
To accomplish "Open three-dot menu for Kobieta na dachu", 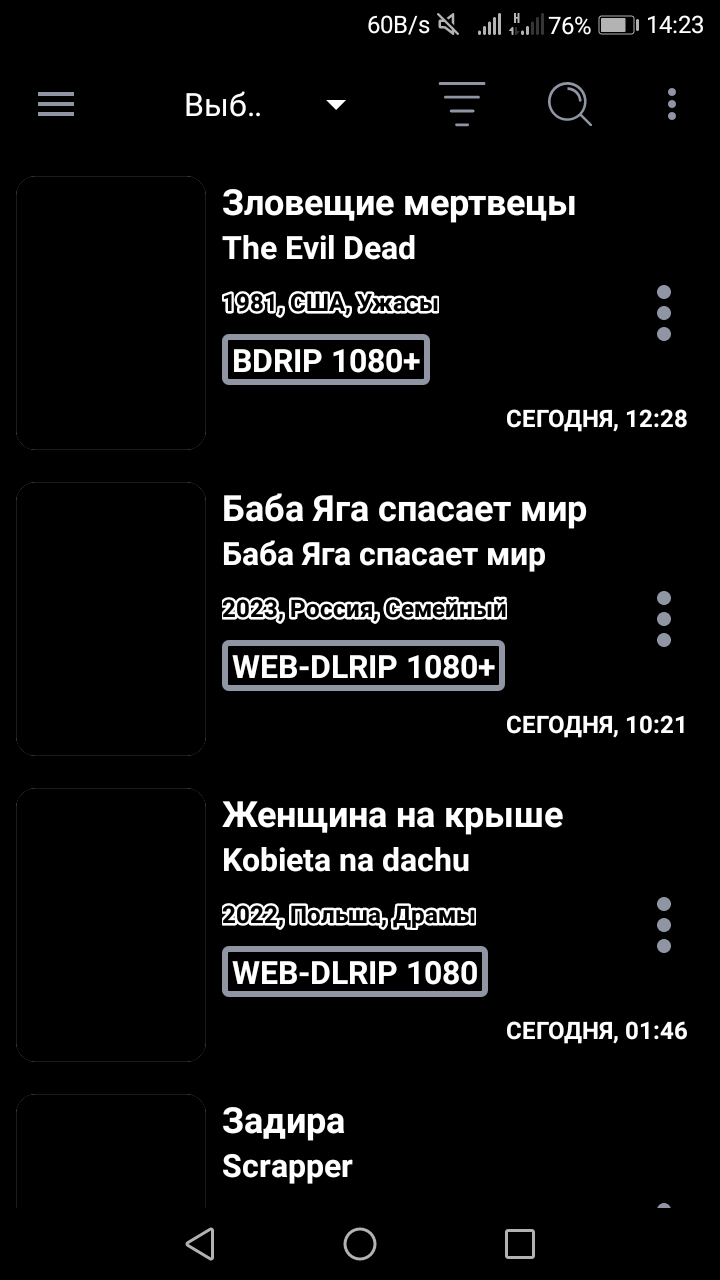I will point(663,925).
